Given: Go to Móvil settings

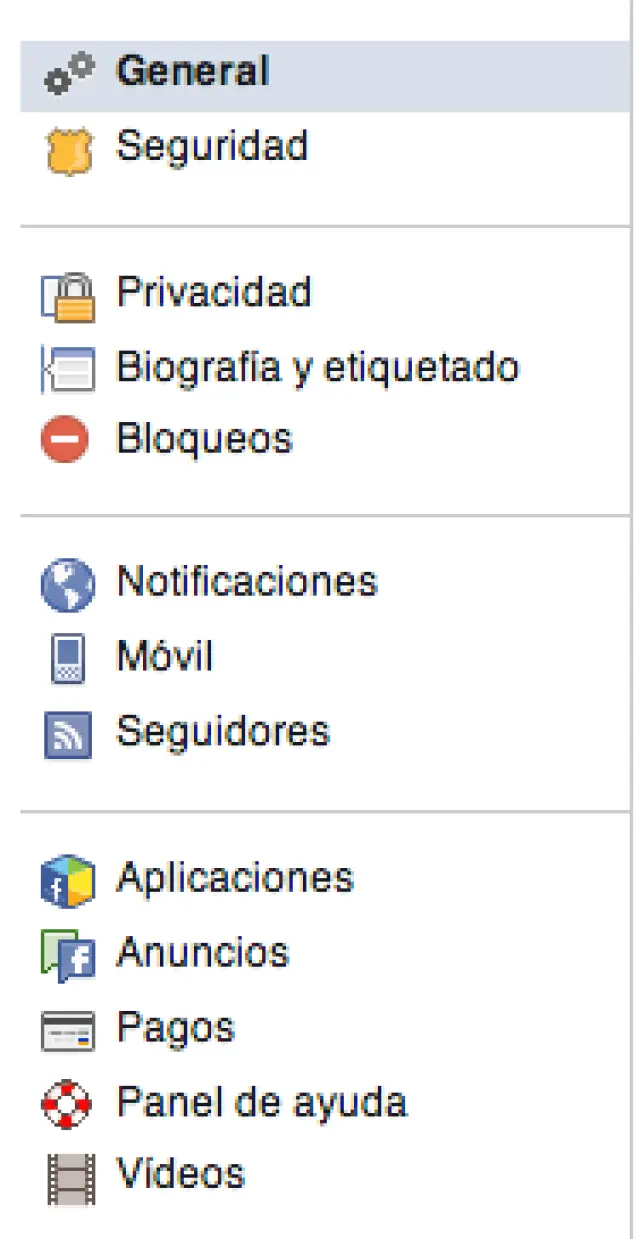Looking at the screenshot, I should [164, 658].
